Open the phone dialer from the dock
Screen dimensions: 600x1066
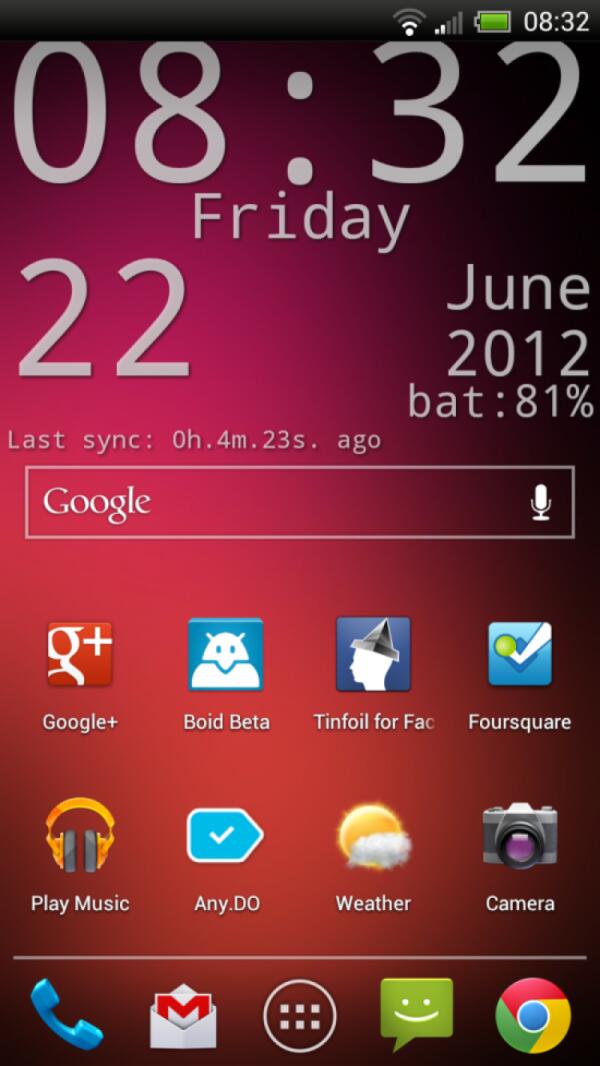(x=66, y=1015)
